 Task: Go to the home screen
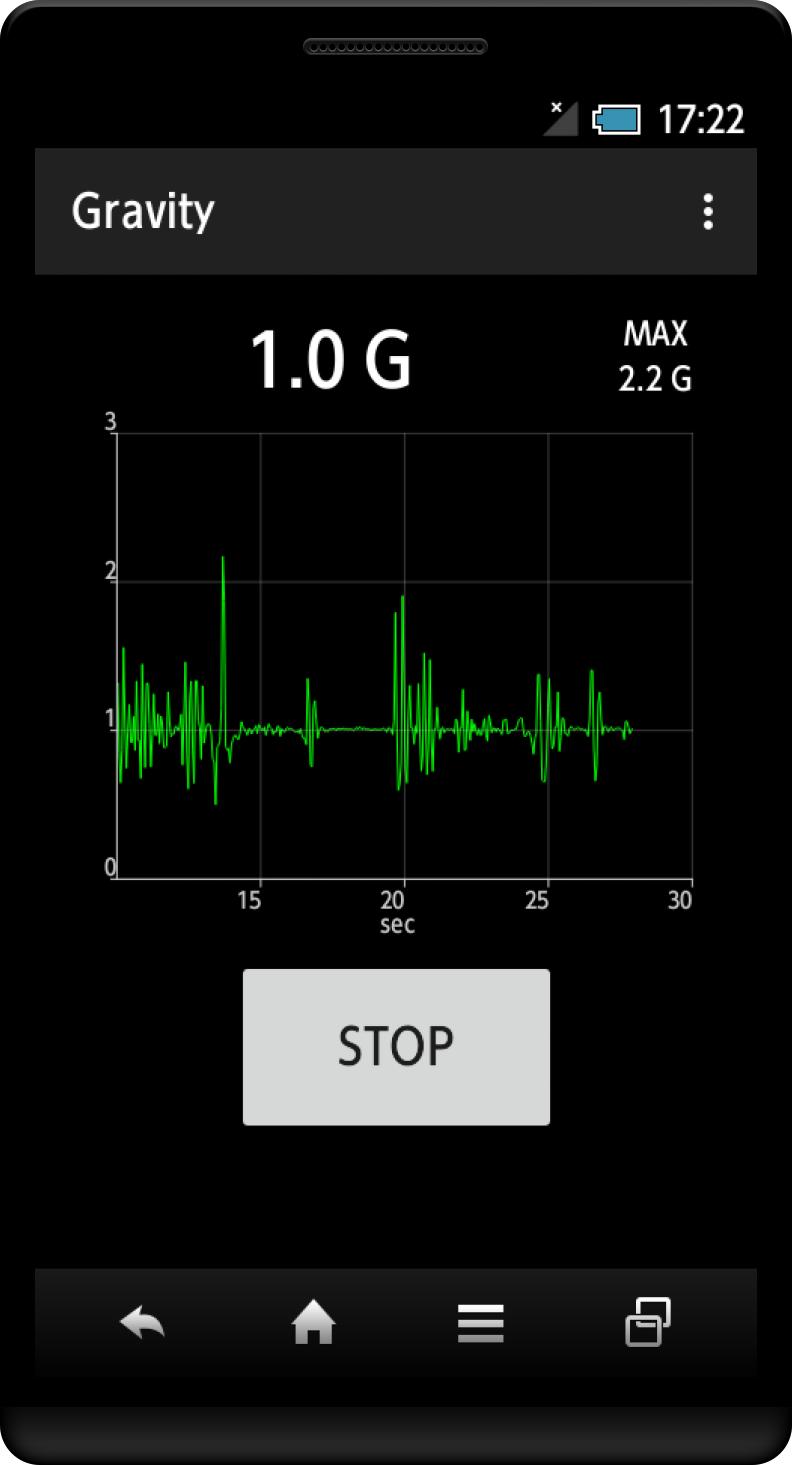coord(314,1326)
